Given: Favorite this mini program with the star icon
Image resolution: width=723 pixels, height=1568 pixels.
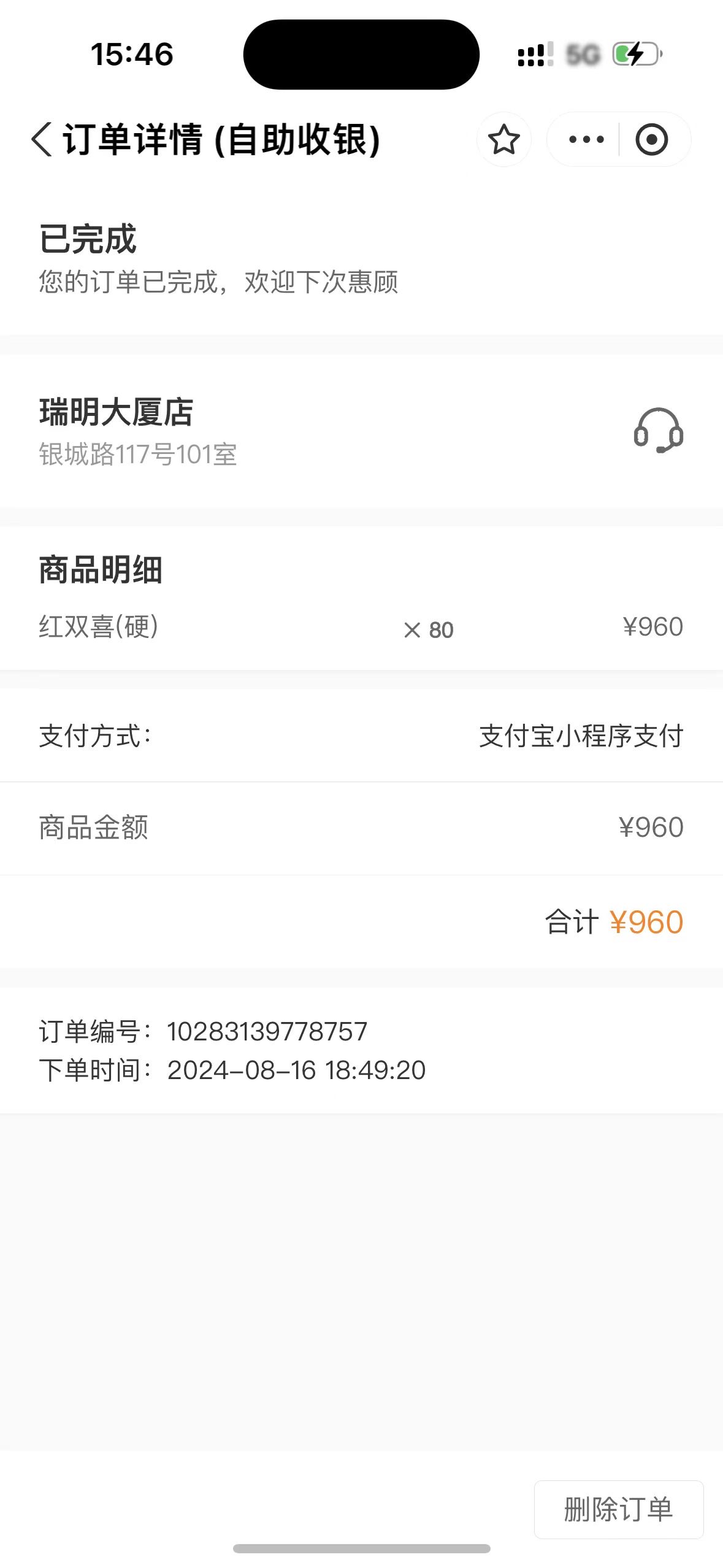Looking at the screenshot, I should click(x=504, y=139).
